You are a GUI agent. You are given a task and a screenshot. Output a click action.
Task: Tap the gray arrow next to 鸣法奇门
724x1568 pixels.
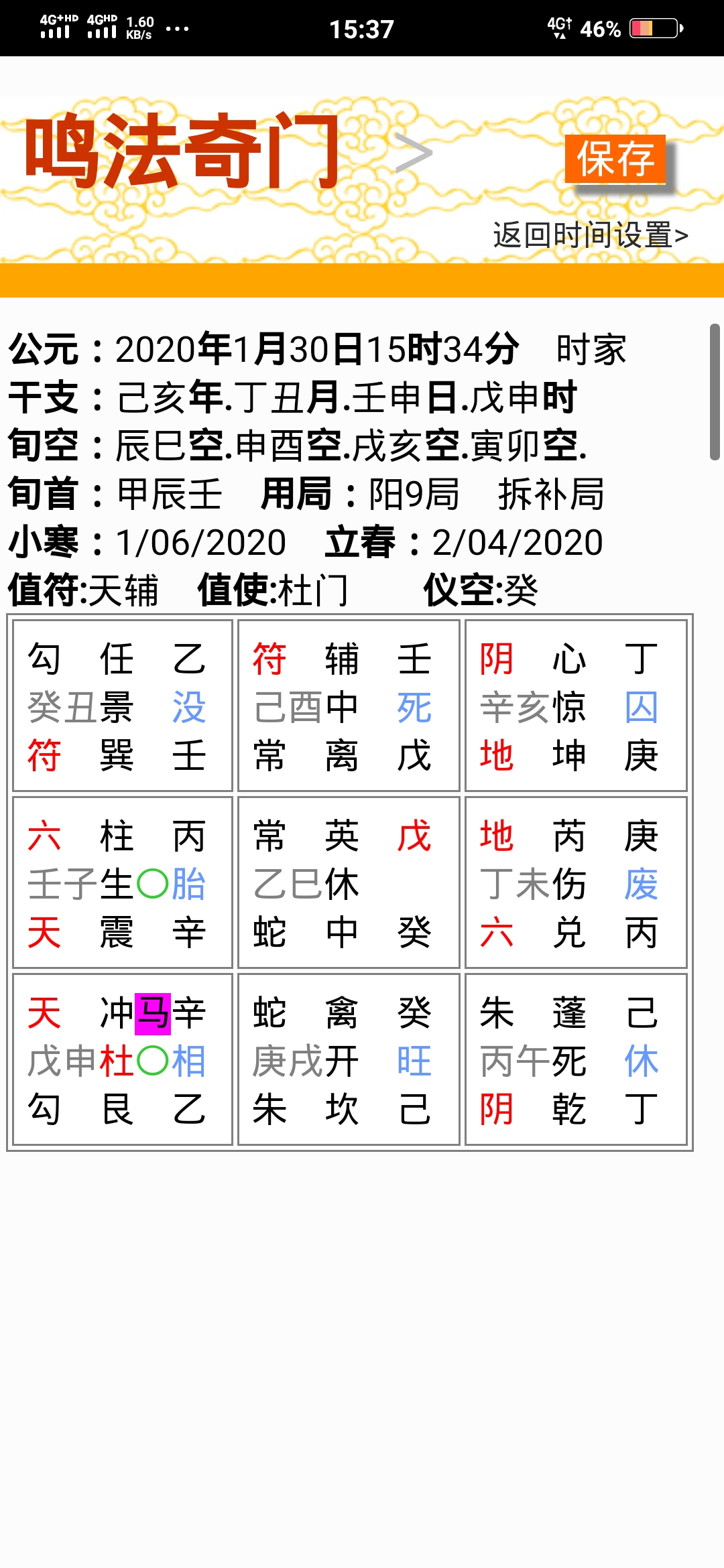[x=413, y=153]
